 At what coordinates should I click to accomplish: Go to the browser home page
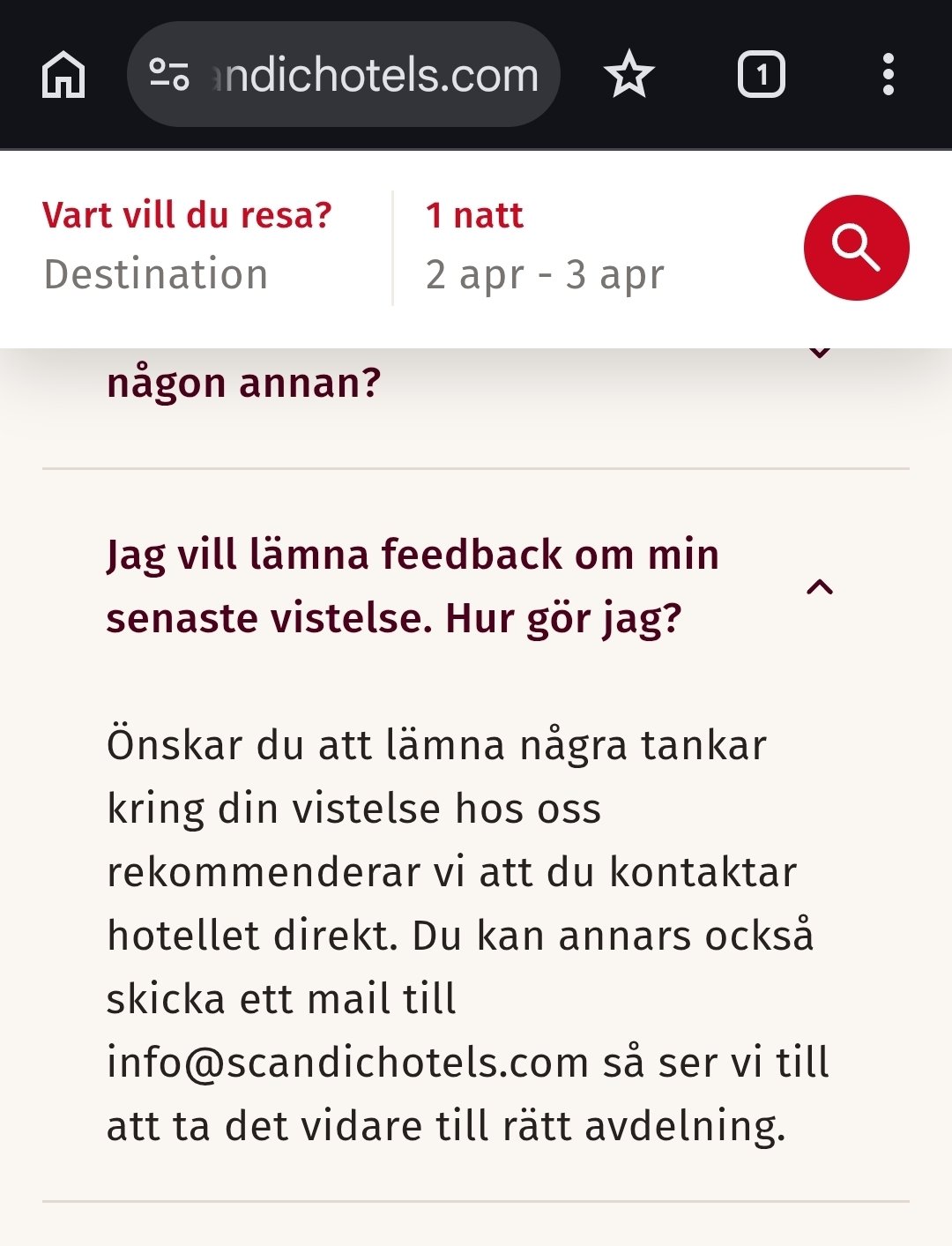(63, 75)
